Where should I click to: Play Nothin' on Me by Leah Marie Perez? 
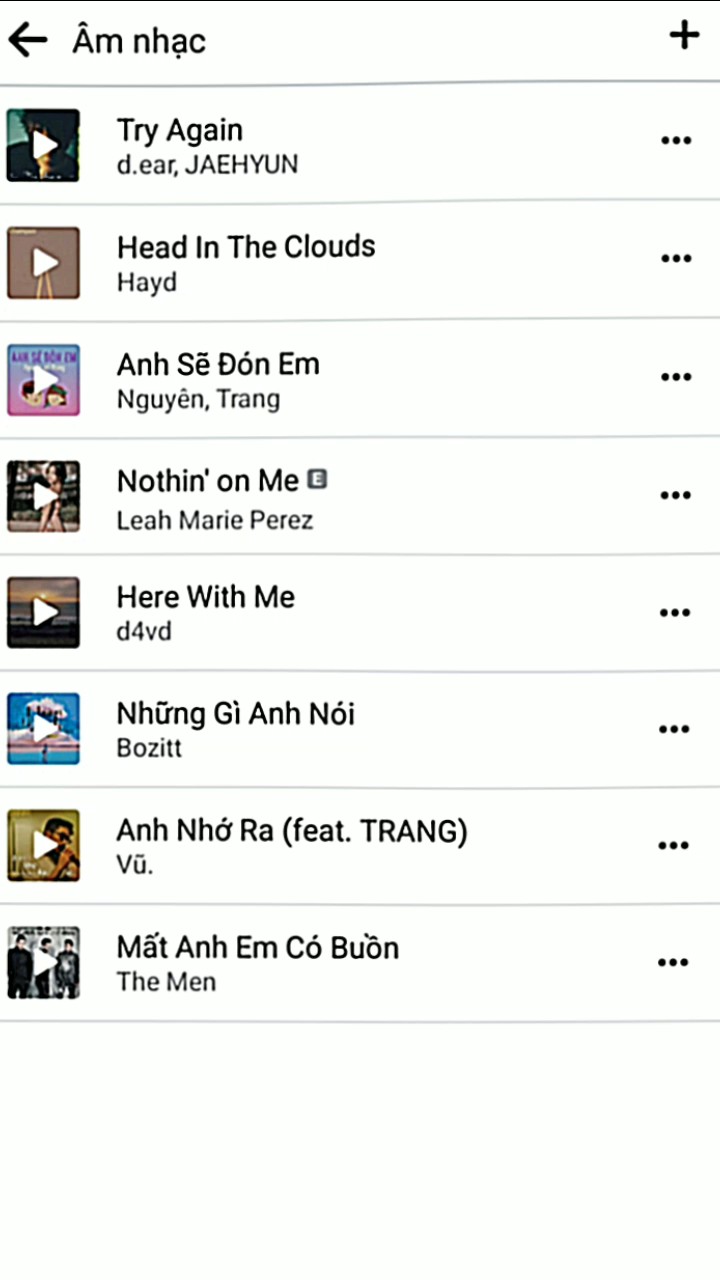tap(43, 496)
